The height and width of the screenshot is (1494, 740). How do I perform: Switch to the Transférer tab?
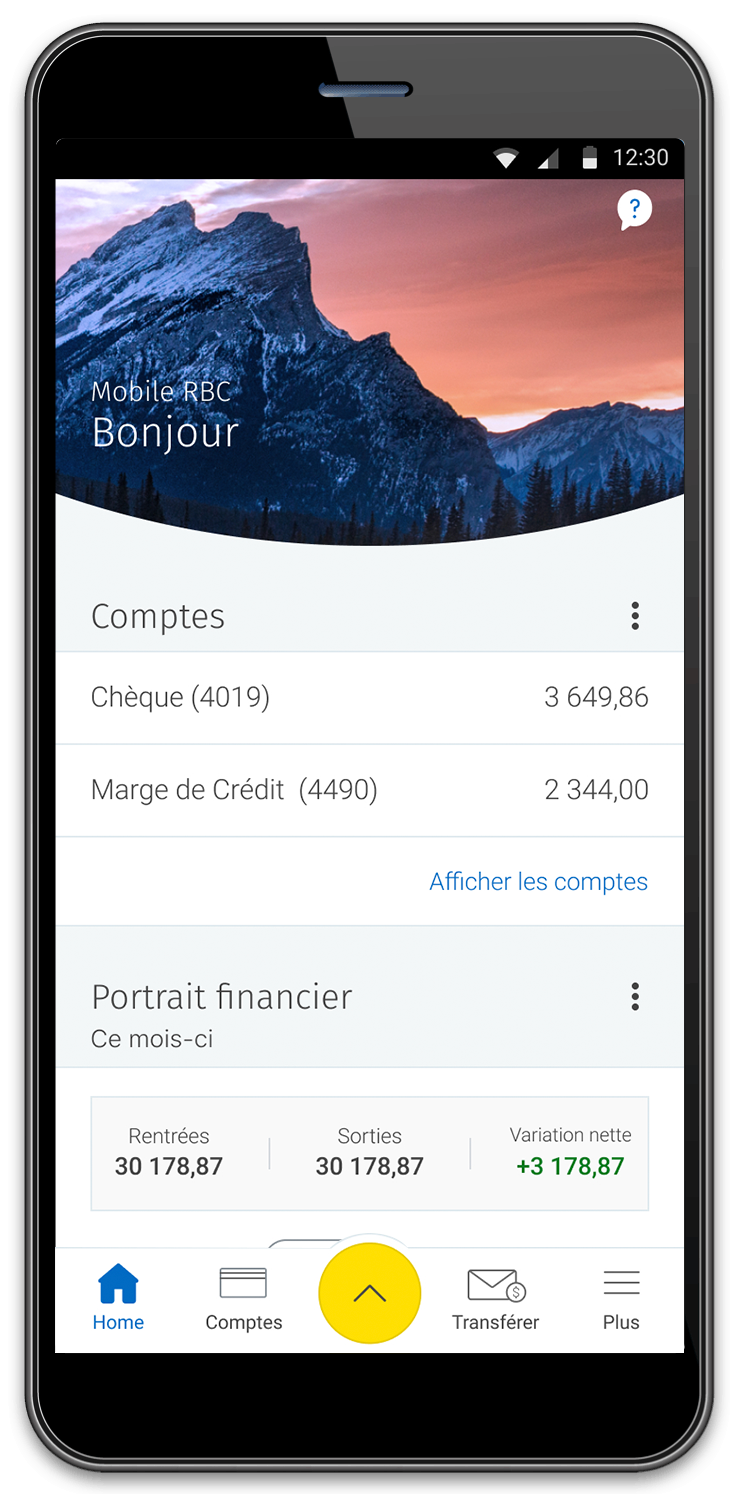point(495,1298)
